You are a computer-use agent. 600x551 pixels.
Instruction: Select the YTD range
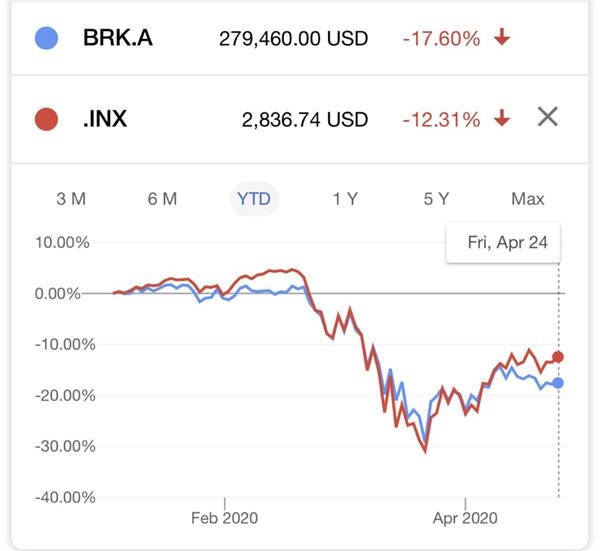(x=253, y=198)
